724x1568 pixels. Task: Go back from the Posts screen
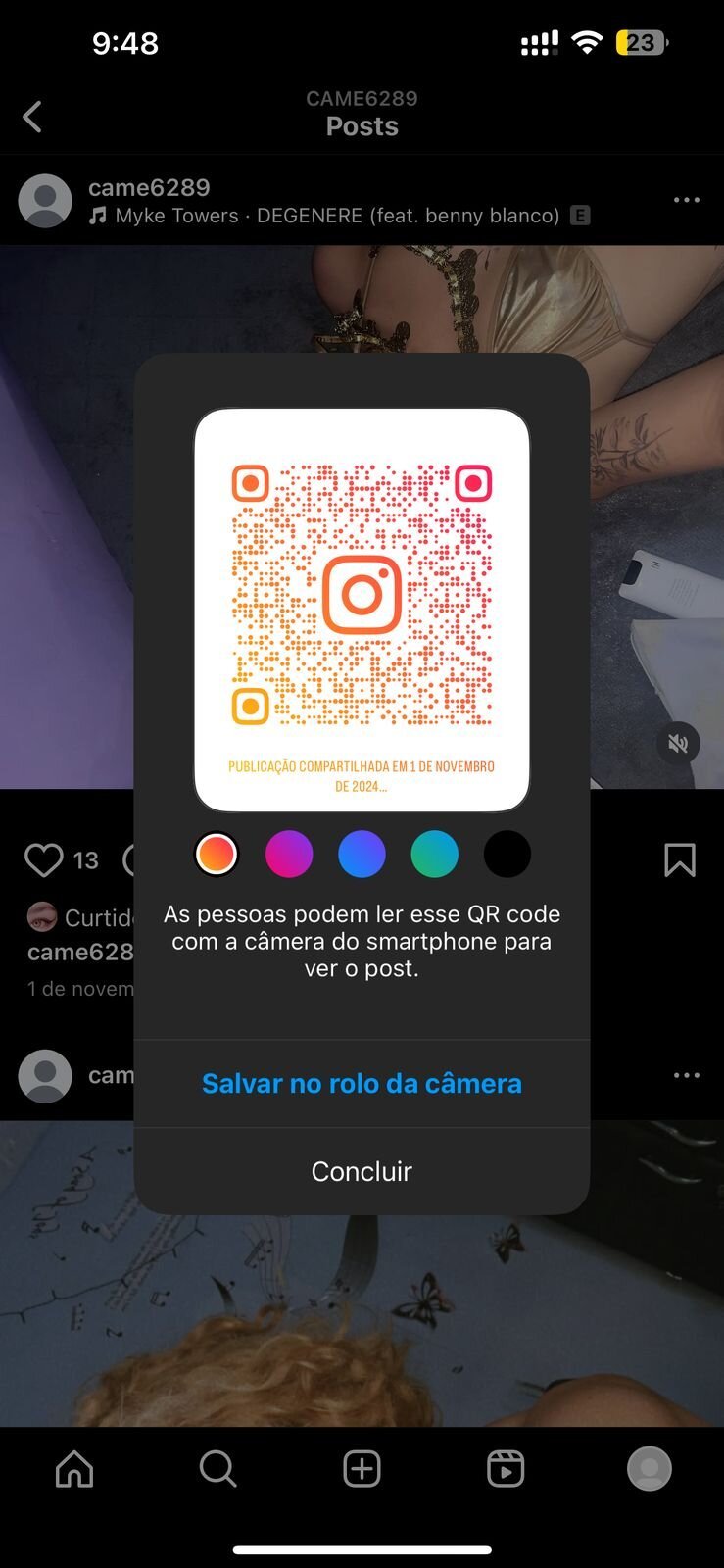tap(32, 117)
